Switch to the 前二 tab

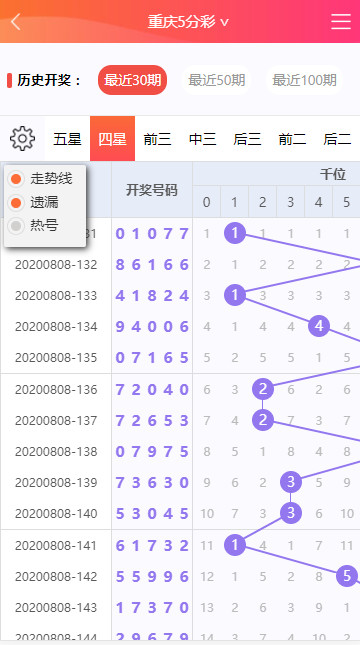click(x=292, y=139)
